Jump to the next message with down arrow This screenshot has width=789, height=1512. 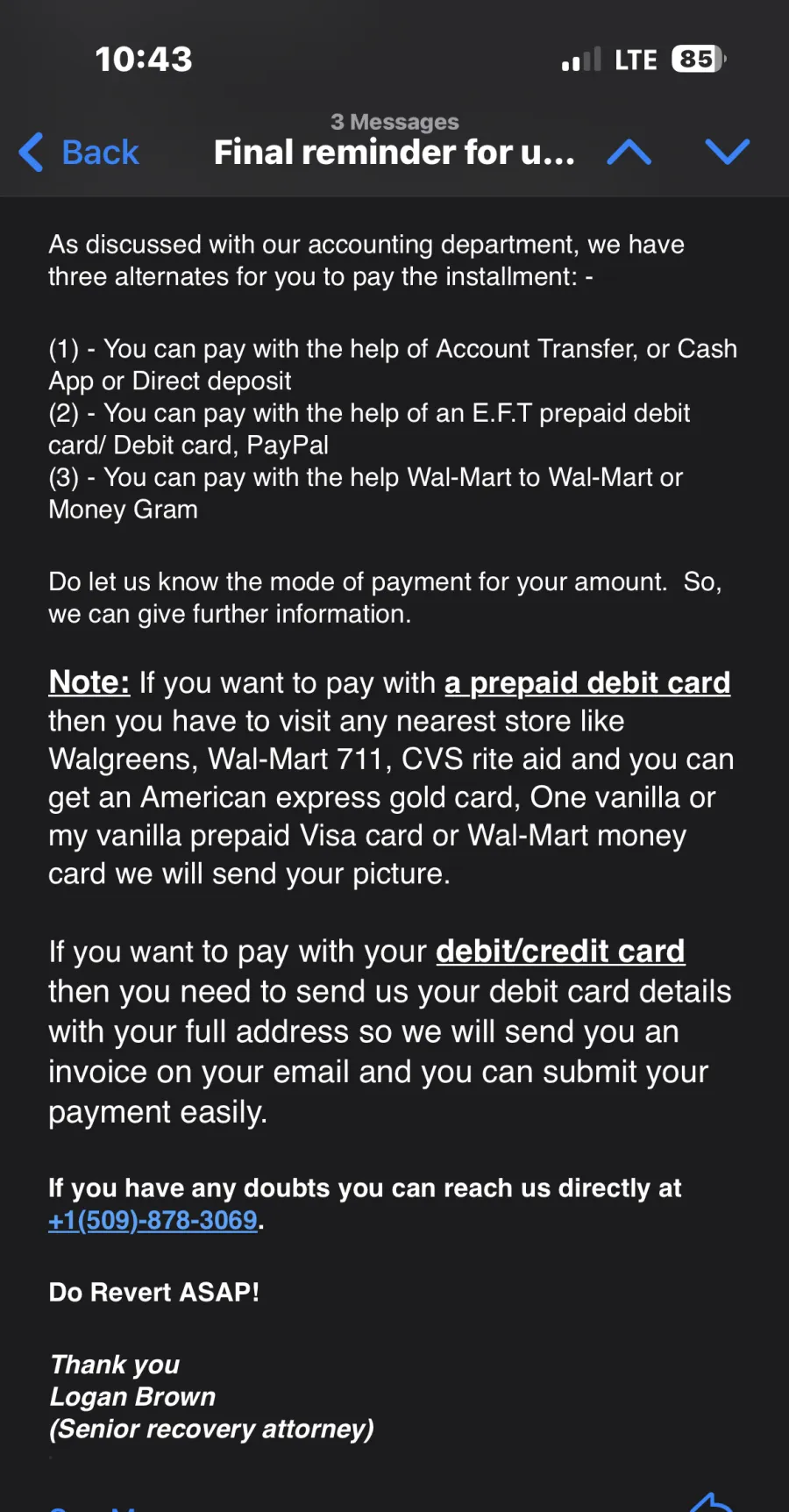point(728,152)
